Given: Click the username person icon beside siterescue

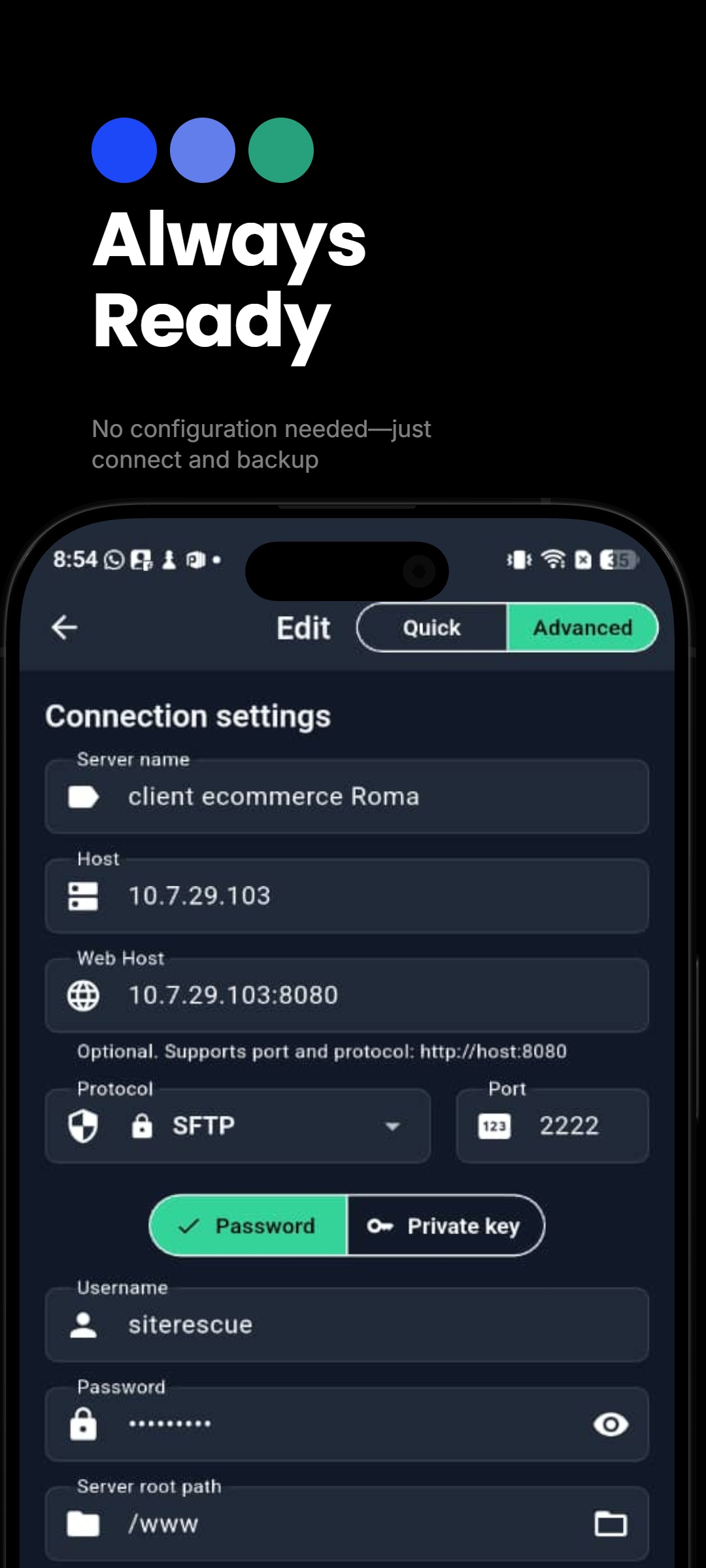Looking at the screenshot, I should [x=84, y=1324].
